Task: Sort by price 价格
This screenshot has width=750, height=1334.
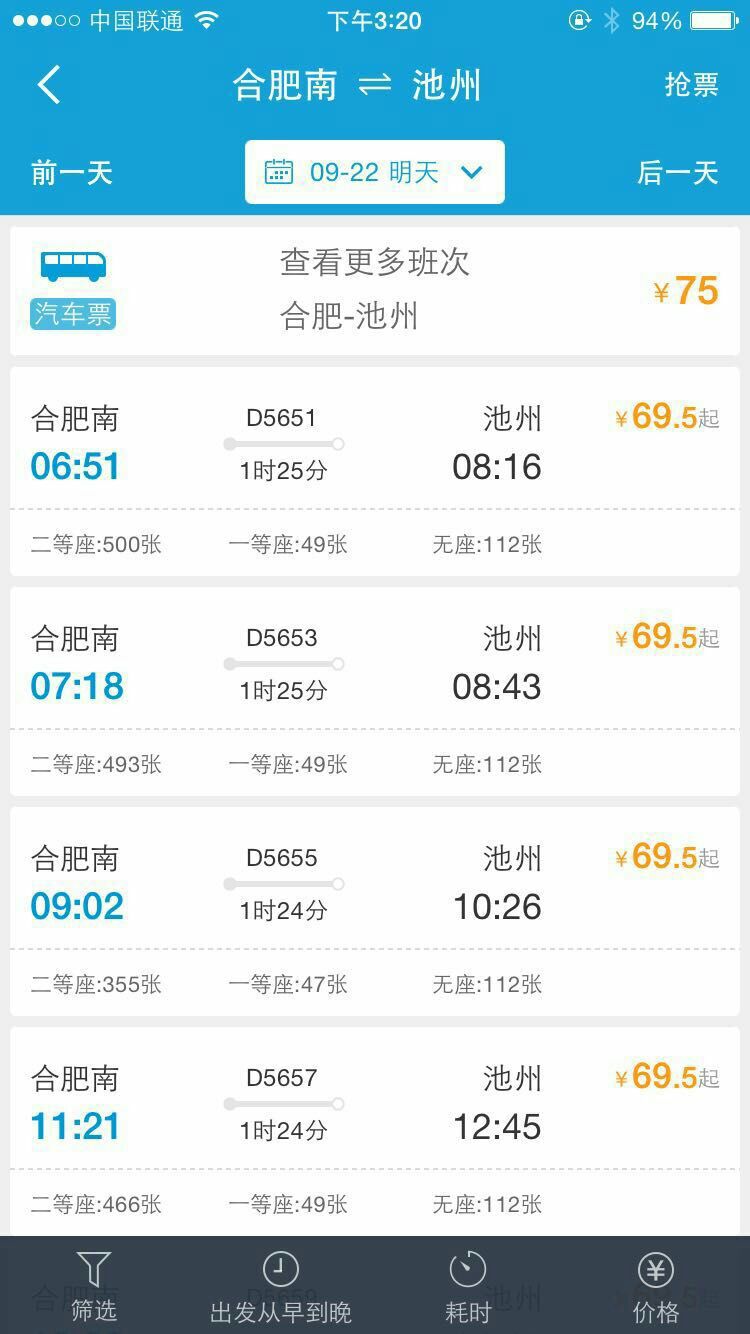Action: pos(656,1286)
